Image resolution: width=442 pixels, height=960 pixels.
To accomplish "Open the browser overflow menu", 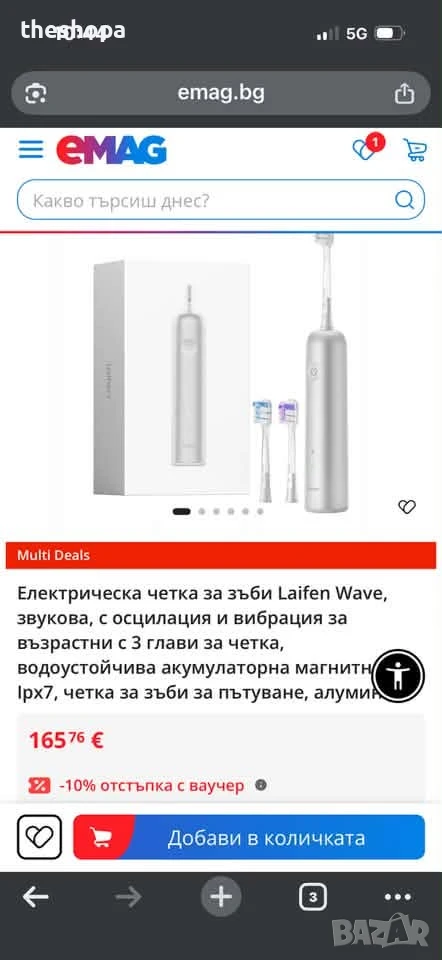I will coord(398,898).
